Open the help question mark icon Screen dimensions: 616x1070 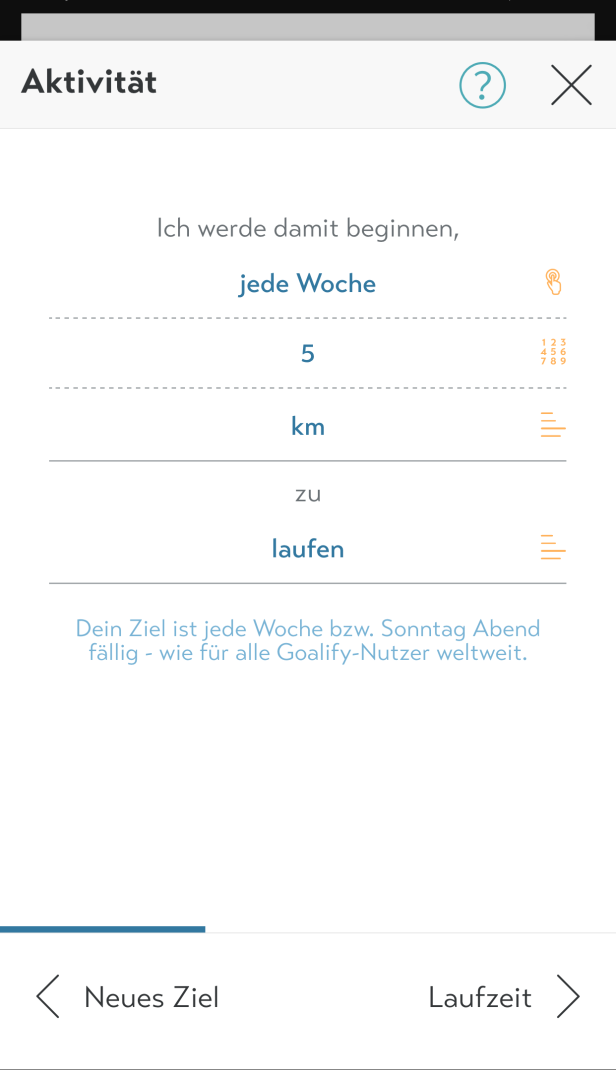(x=482, y=85)
